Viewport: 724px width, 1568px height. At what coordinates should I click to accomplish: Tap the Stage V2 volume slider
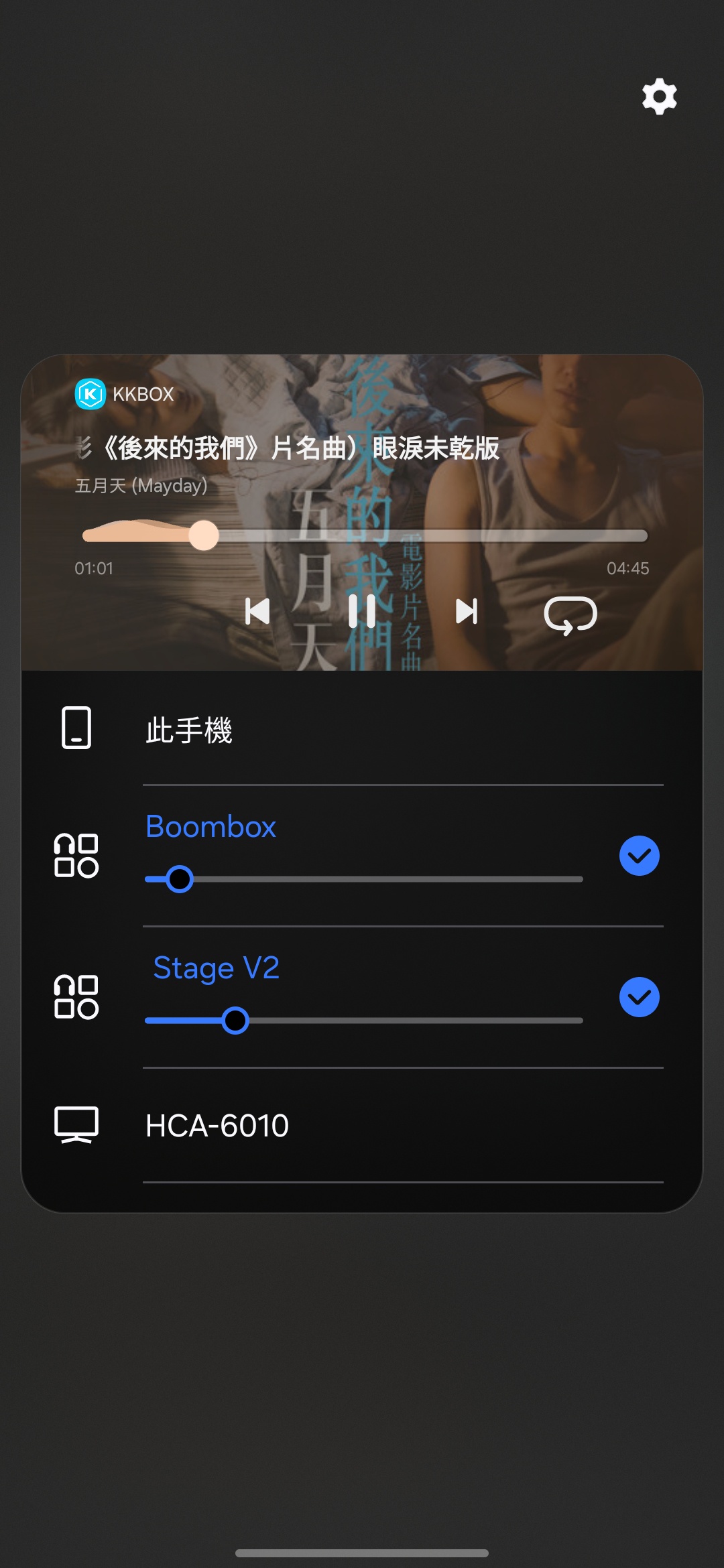click(x=364, y=1021)
